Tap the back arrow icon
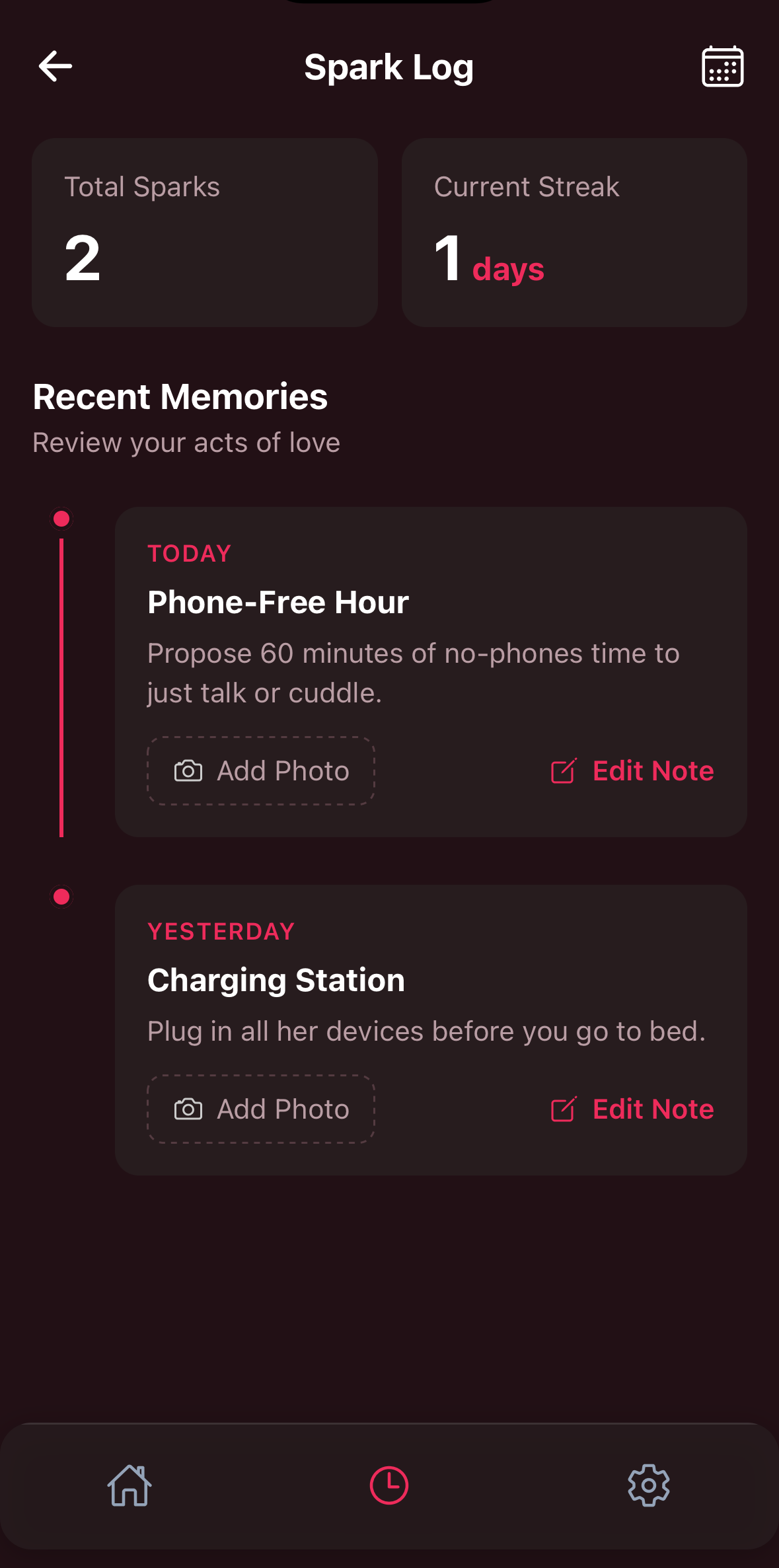Screen dimensions: 779x1568 click(56, 65)
